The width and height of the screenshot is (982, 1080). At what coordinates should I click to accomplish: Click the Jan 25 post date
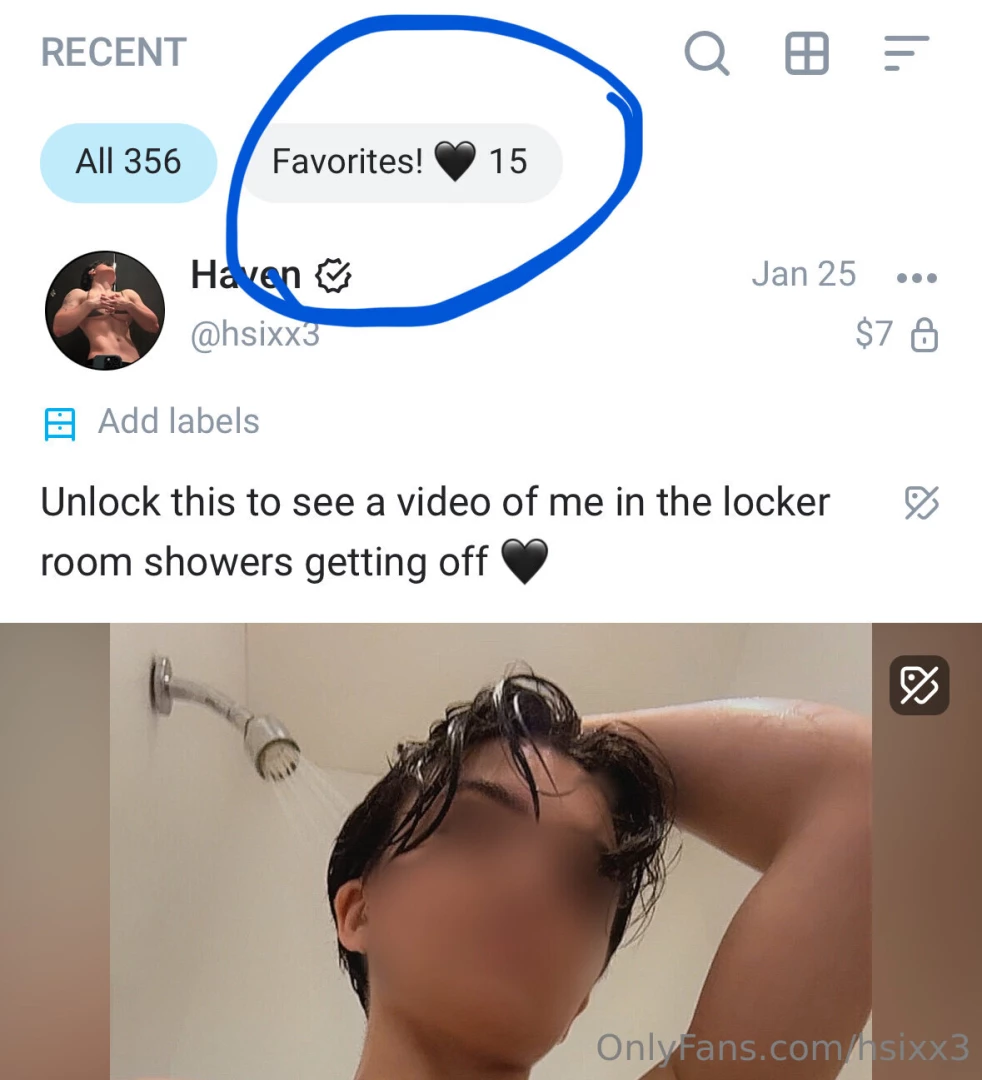pyautogui.click(x=804, y=274)
